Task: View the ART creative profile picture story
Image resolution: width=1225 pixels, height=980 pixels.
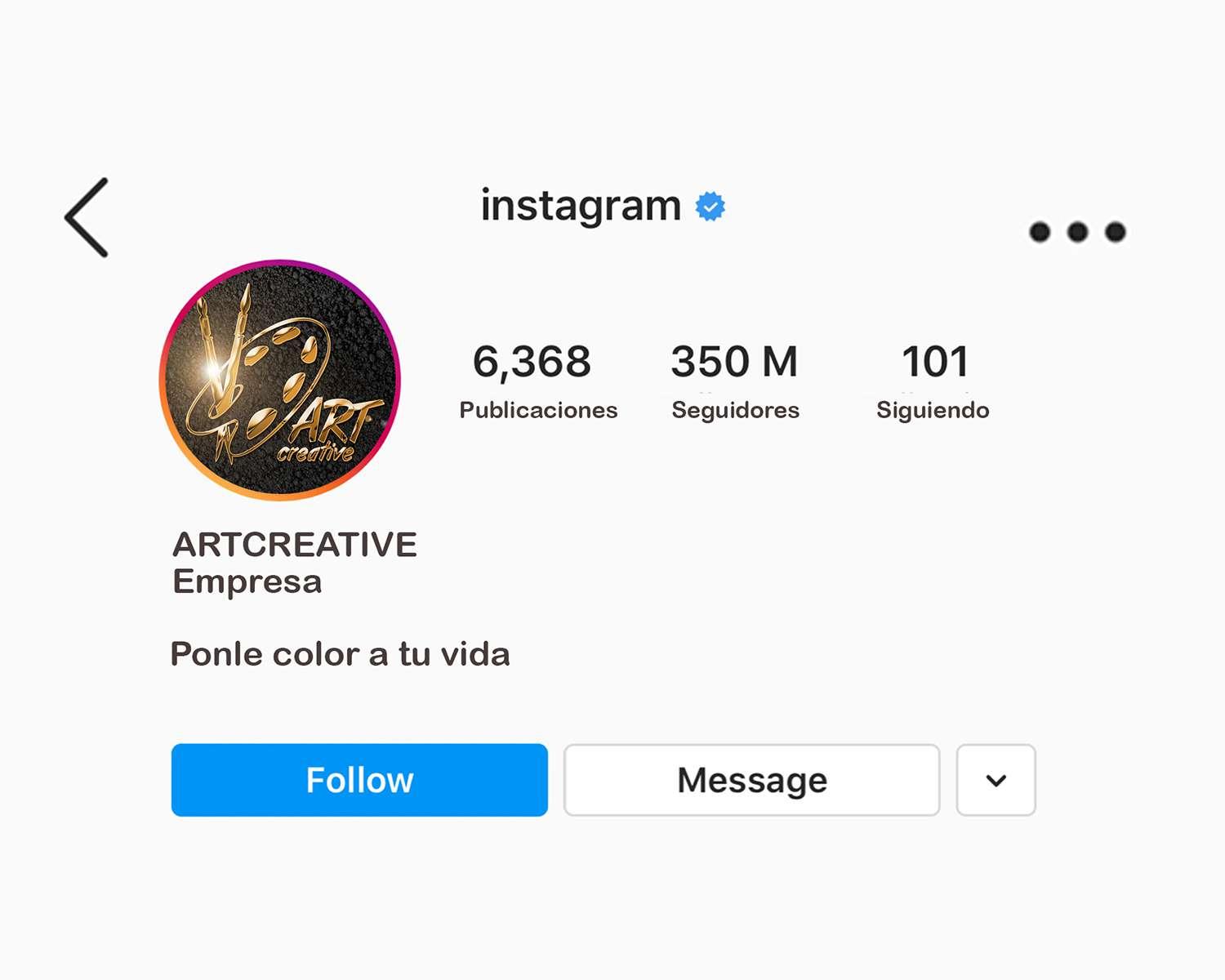Action: point(280,380)
